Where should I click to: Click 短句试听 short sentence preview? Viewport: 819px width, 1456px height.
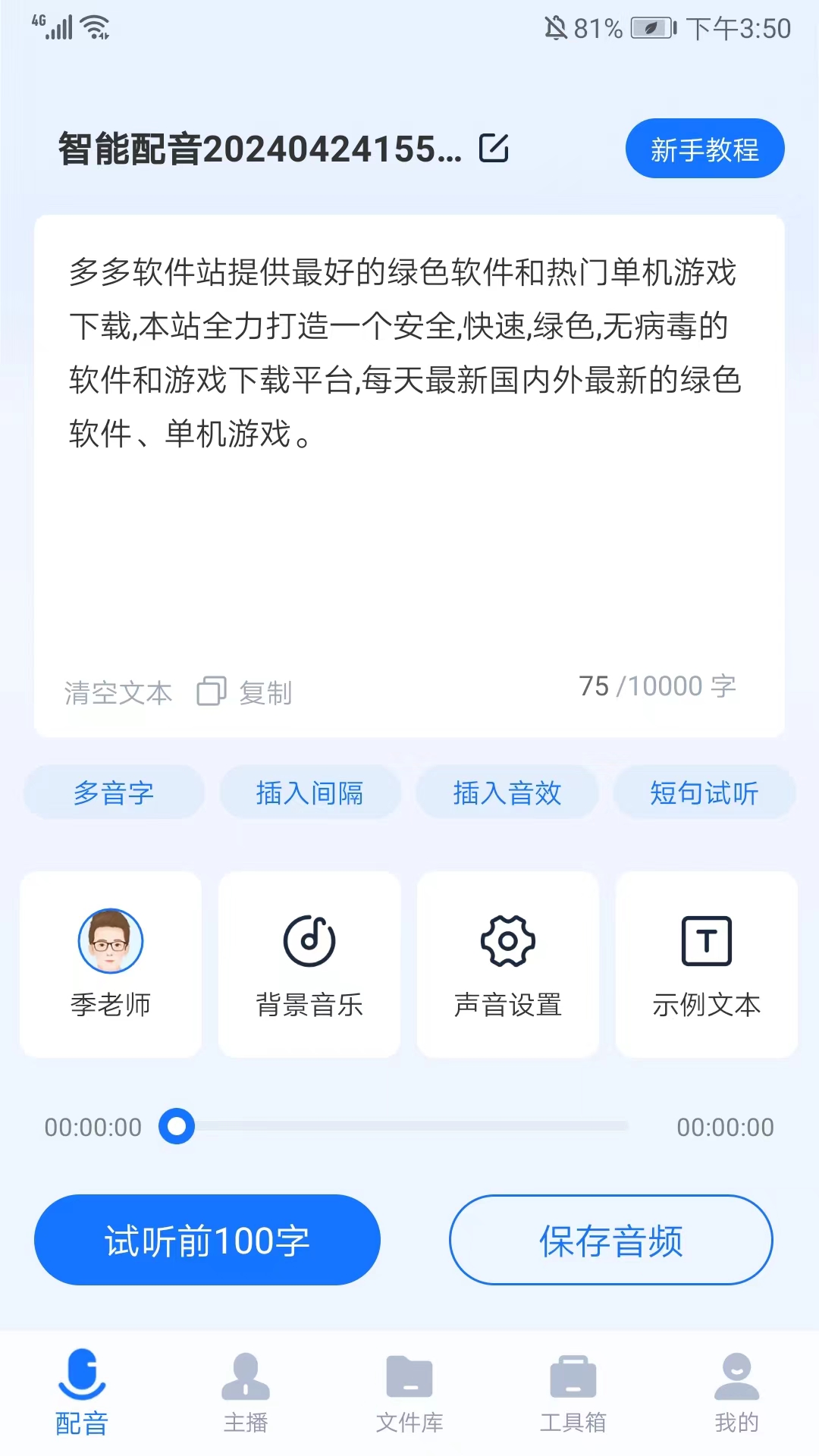click(704, 792)
